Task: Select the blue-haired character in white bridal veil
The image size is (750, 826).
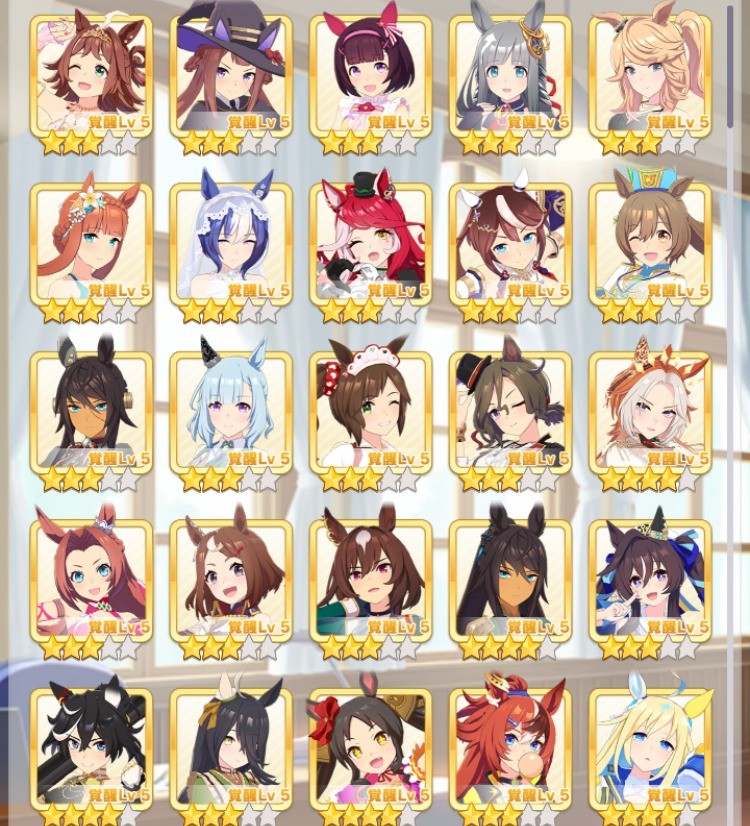Action: (x=231, y=243)
